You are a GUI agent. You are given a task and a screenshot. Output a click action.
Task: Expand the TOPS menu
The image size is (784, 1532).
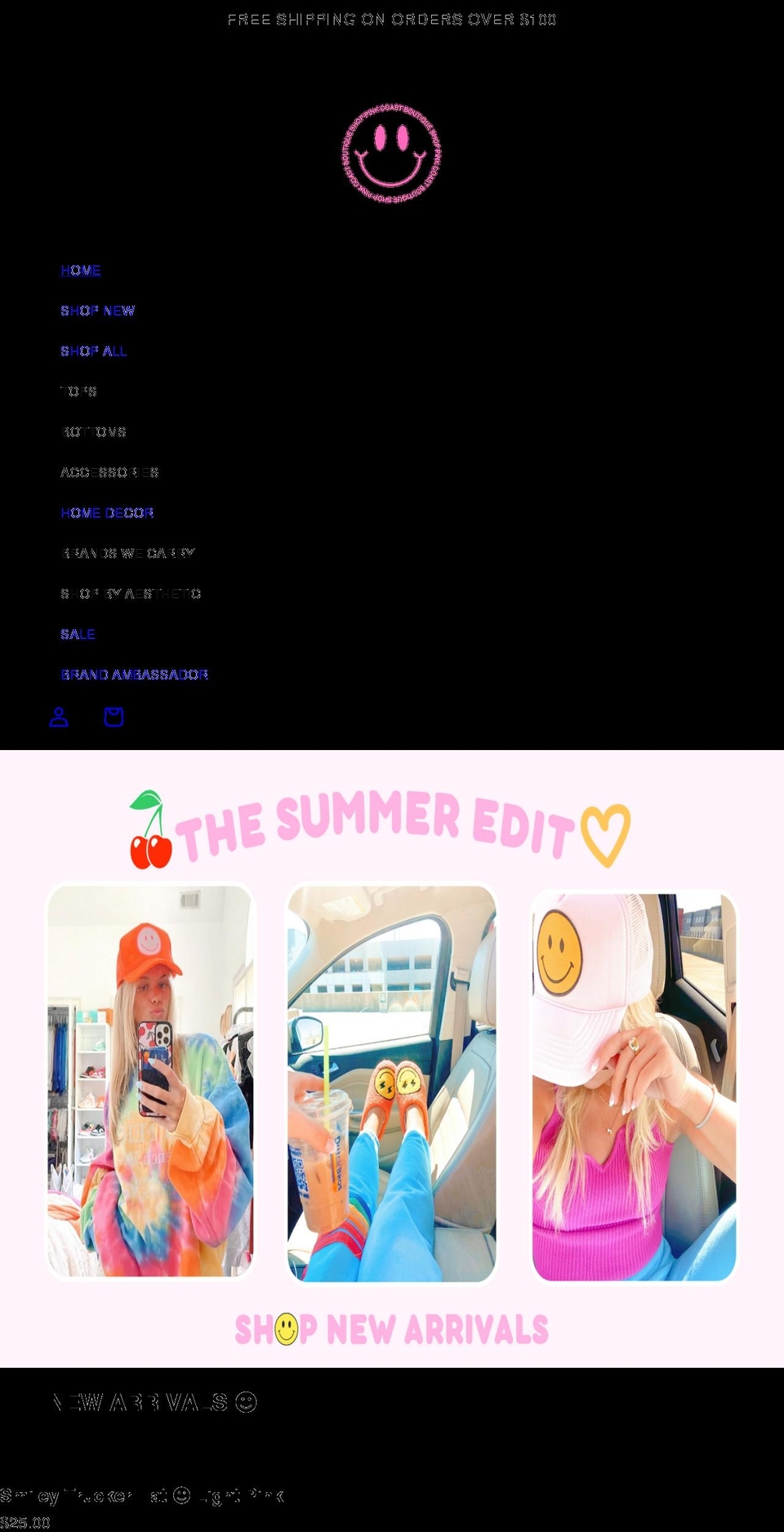78,391
